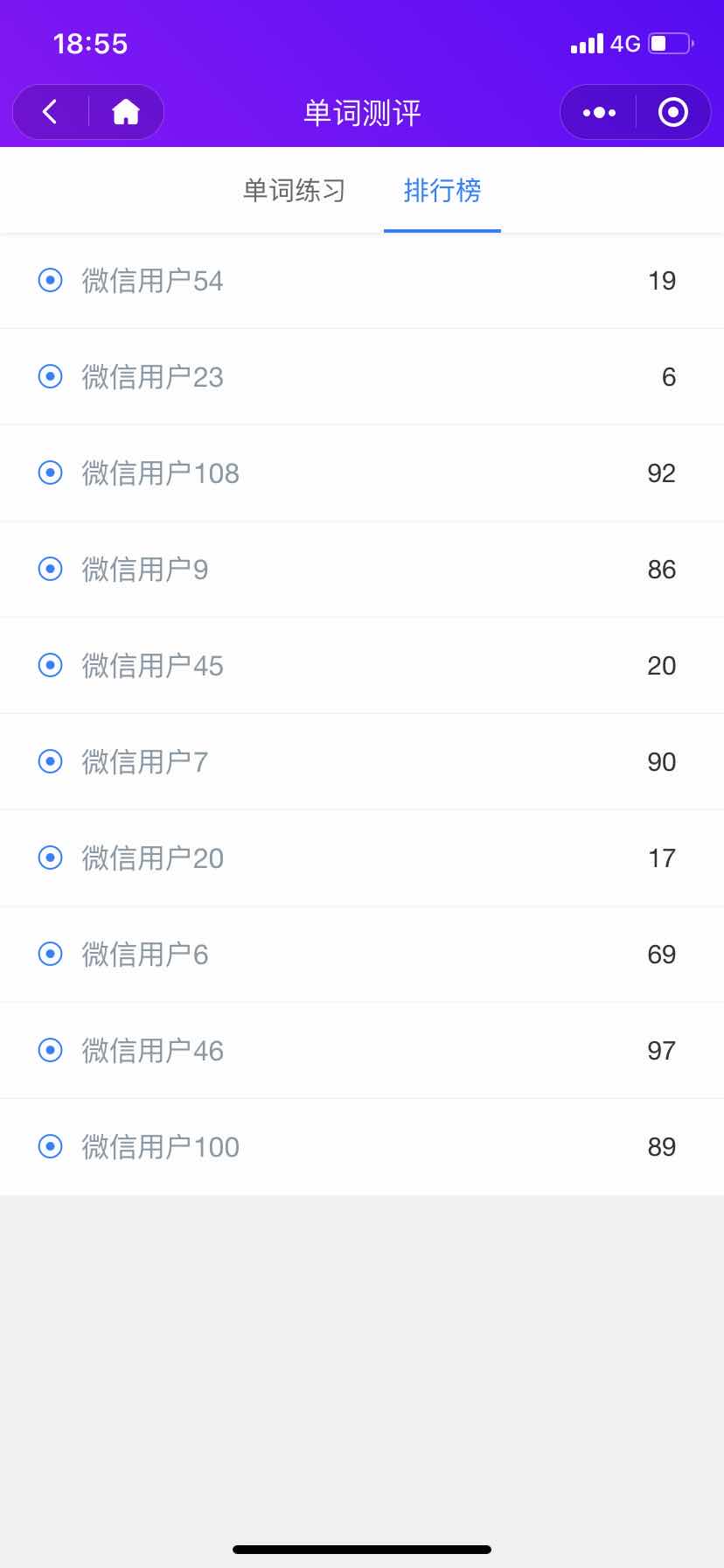This screenshot has height=1568, width=724.
Task: Go back to the previous page
Action: point(51,112)
